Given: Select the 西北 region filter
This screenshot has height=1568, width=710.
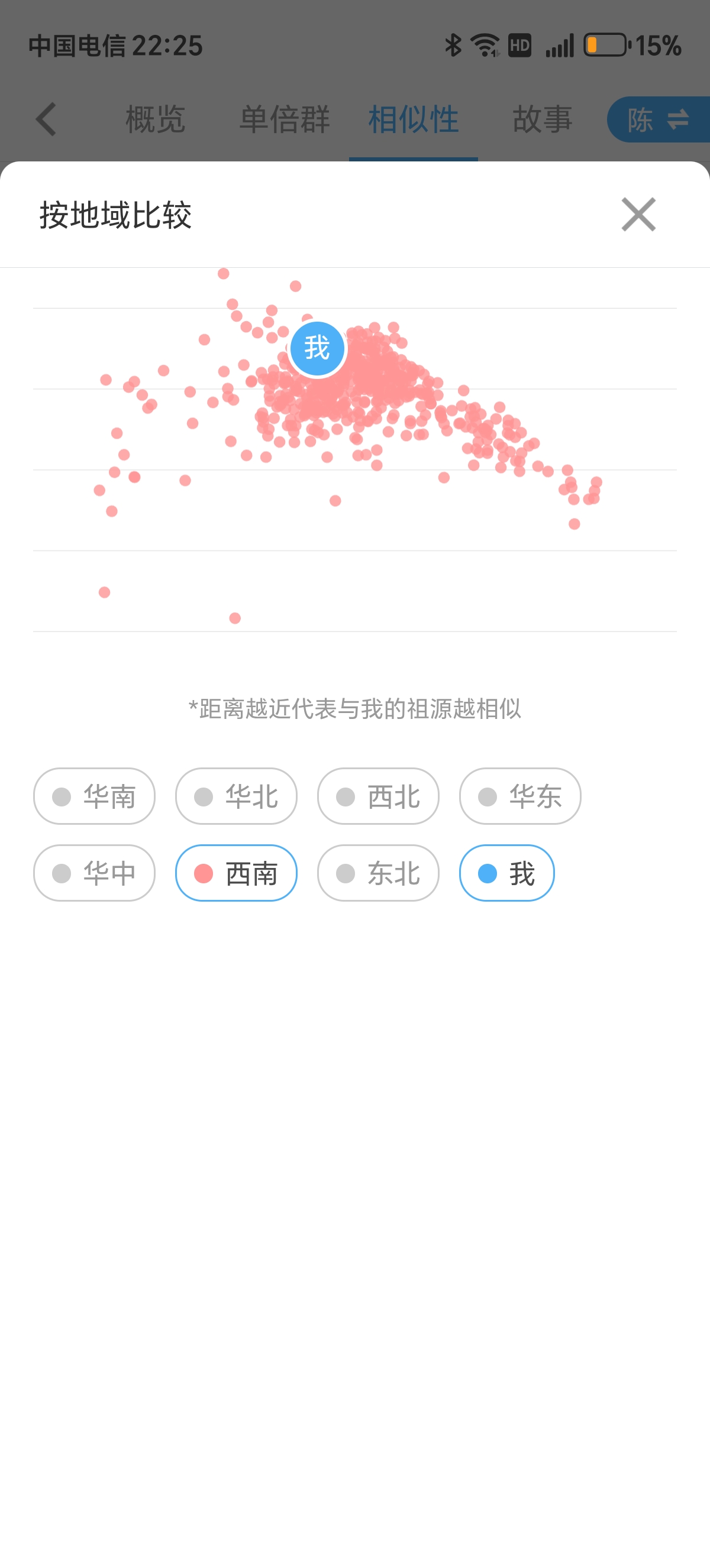Looking at the screenshot, I should 378,796.
